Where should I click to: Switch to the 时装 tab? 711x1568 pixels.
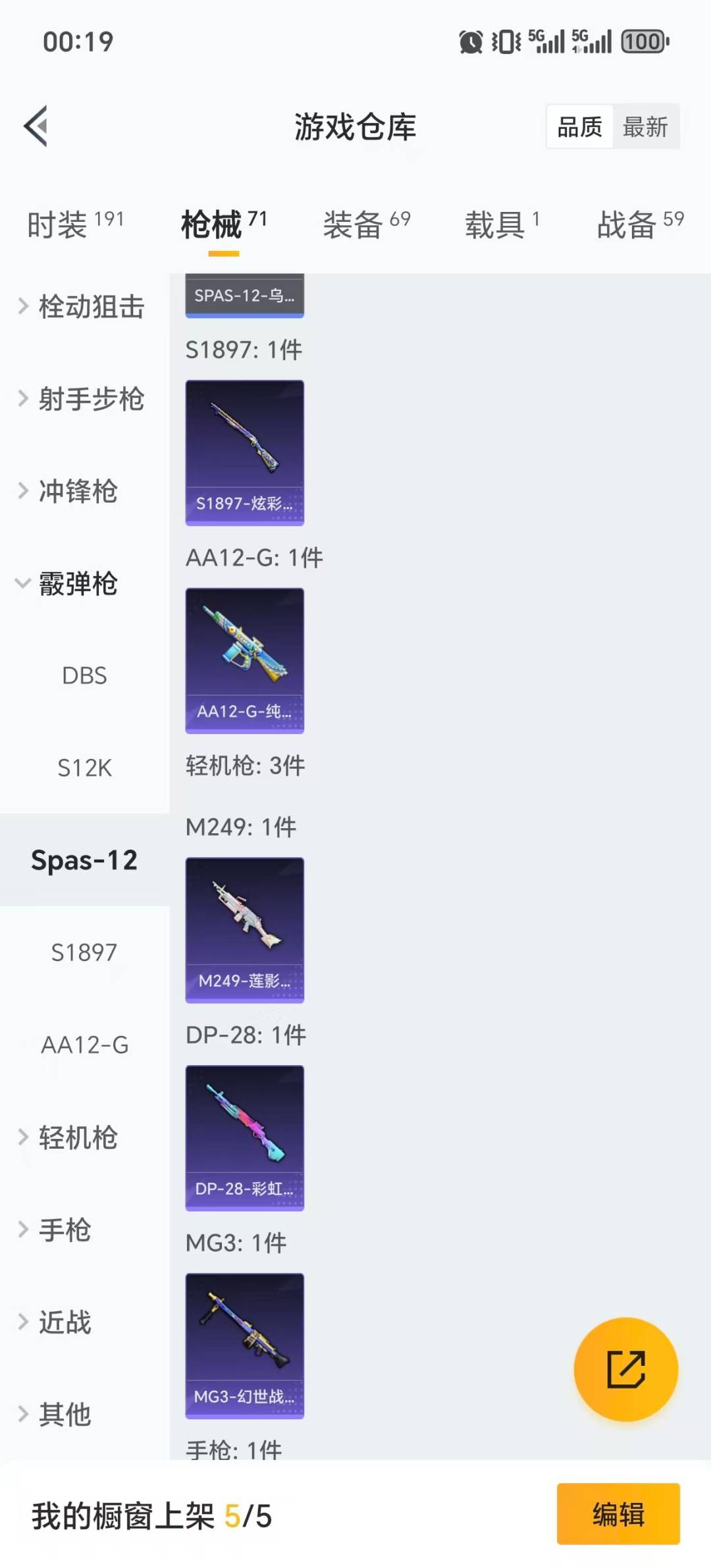pos(75,225)
